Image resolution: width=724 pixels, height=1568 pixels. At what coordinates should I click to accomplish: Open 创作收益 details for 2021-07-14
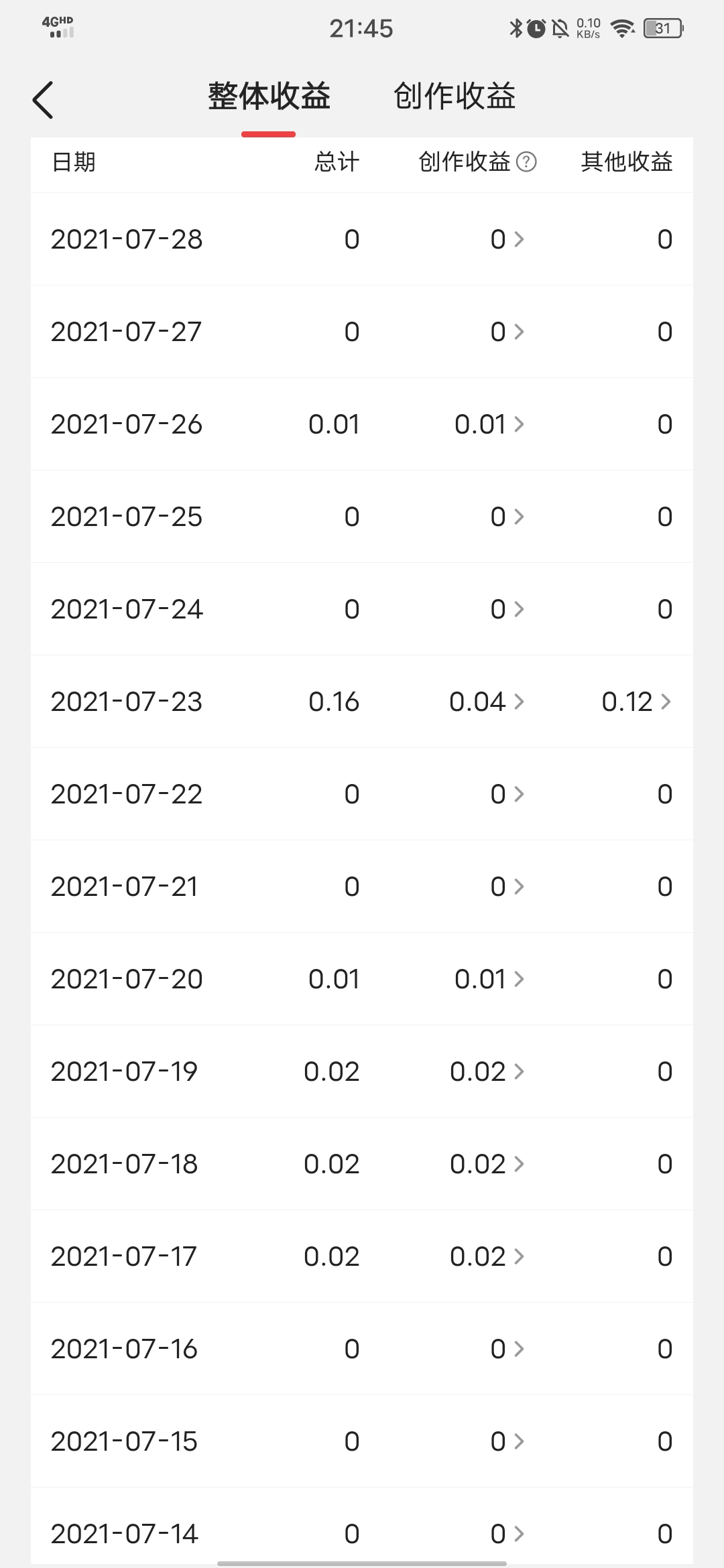pyautogui.click(x=507, y=1534)
